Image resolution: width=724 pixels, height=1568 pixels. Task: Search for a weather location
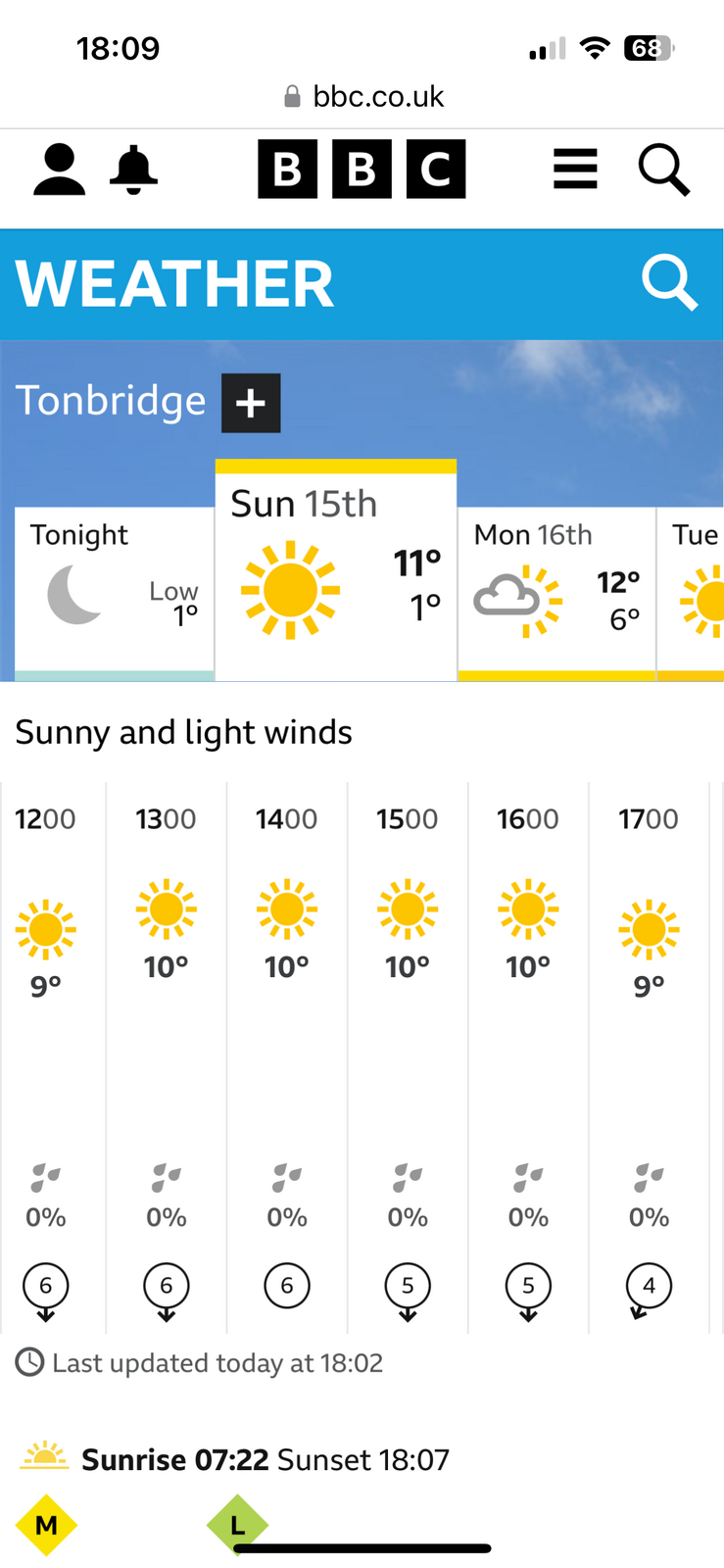[669, 283]
